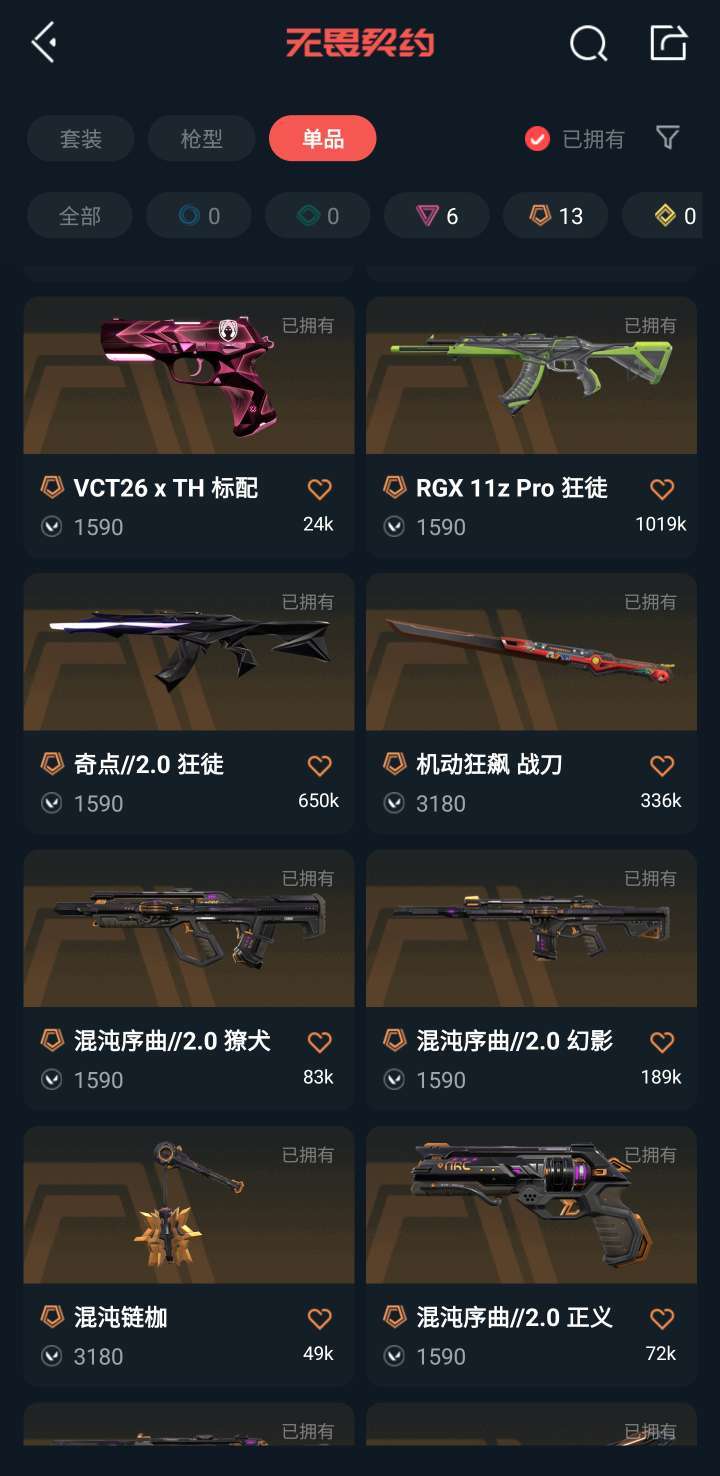
Task: Like the 机动狂飙 战刀 heart icon
Action: pyautogui.click(x=662, y=766)
